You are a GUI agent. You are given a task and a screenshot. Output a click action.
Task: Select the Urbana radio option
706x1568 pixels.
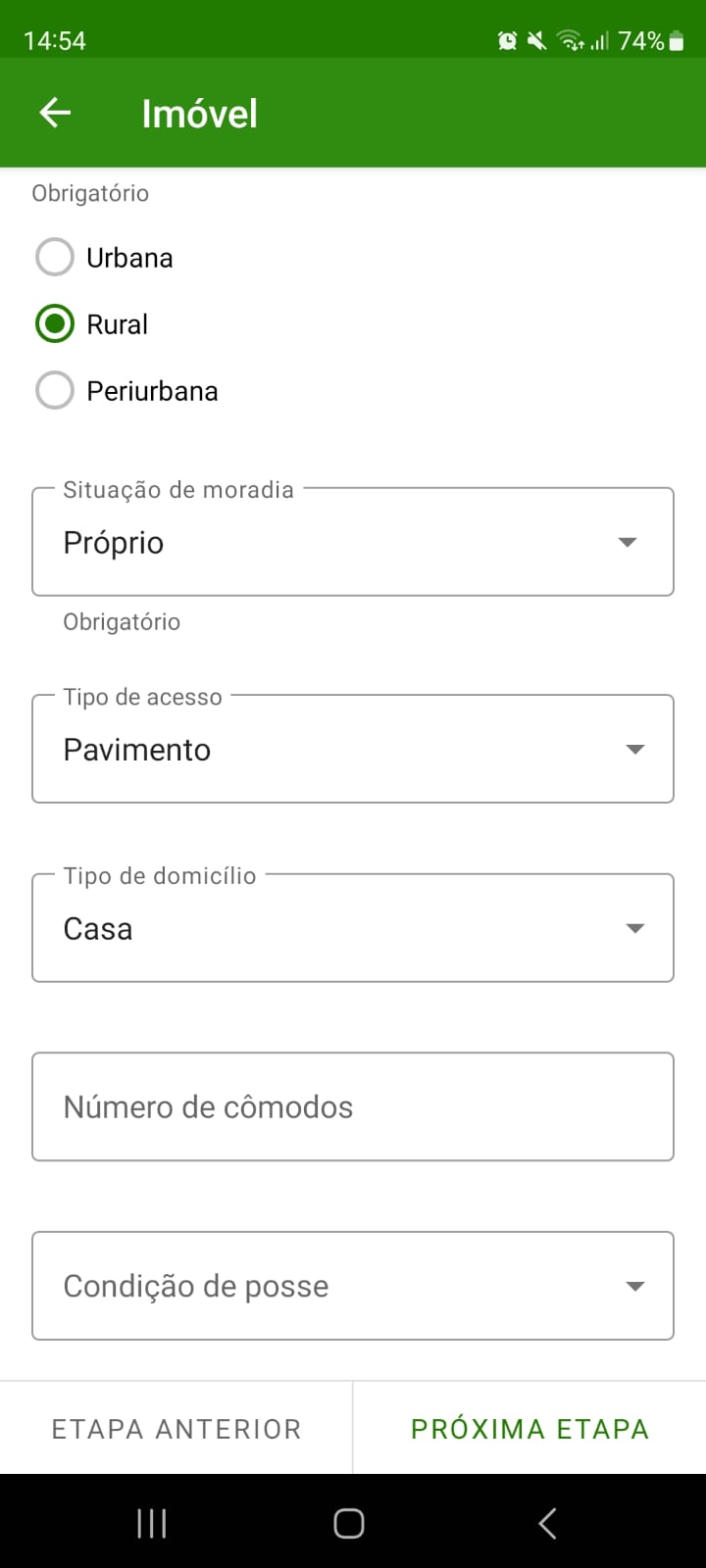click(x=104, y=258)
